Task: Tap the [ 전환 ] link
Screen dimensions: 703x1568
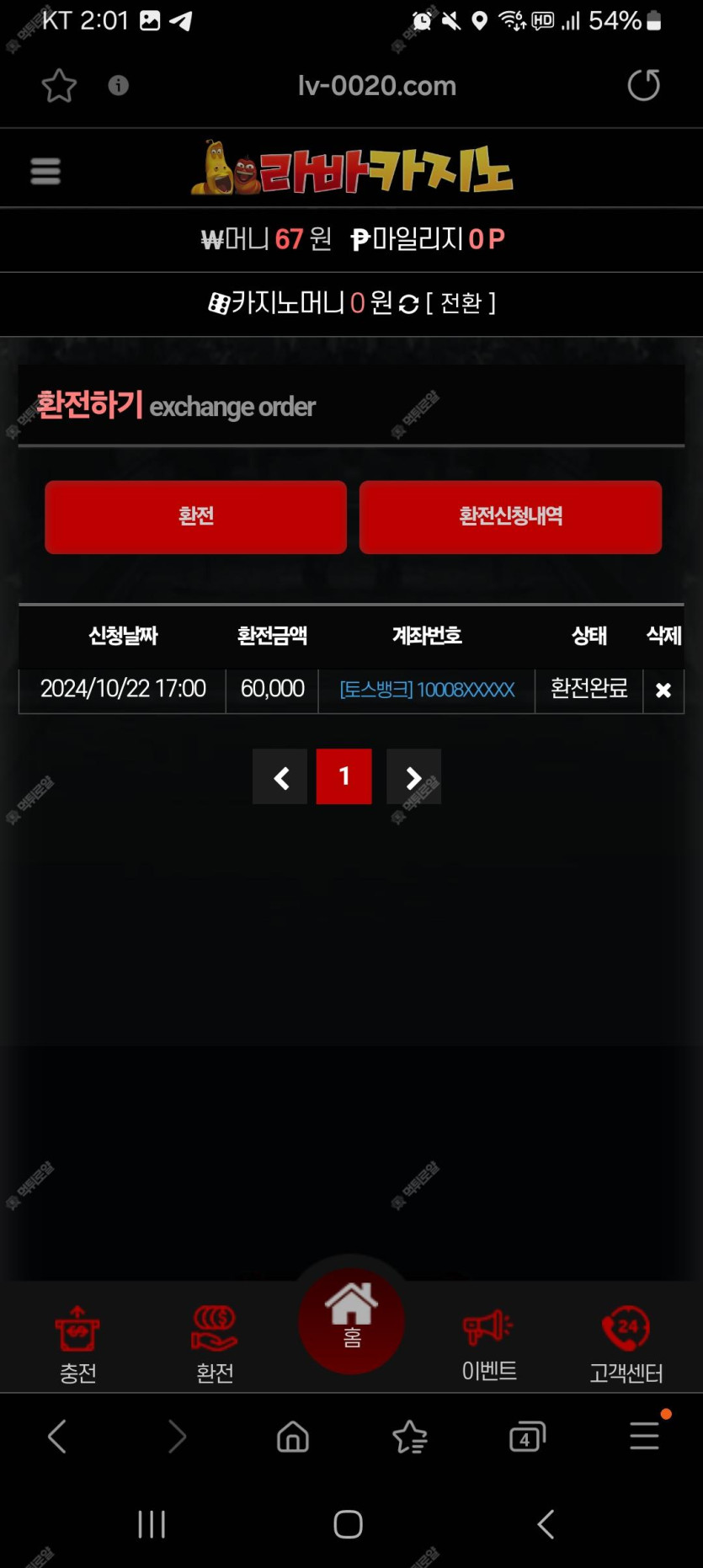Action: point(461,303)
